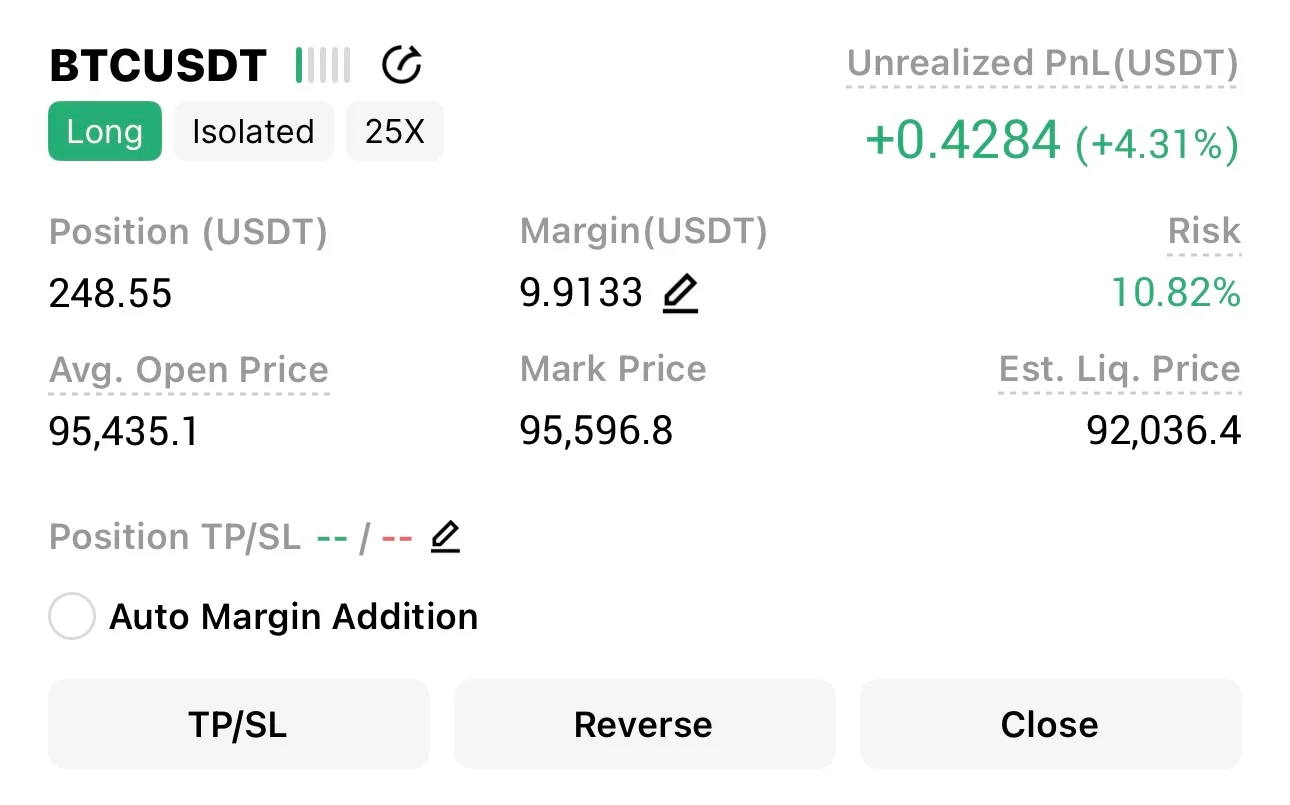Close the BTCUSDT long position
Viewport: 1290px width, 805px height.
tap(1050, 724)
